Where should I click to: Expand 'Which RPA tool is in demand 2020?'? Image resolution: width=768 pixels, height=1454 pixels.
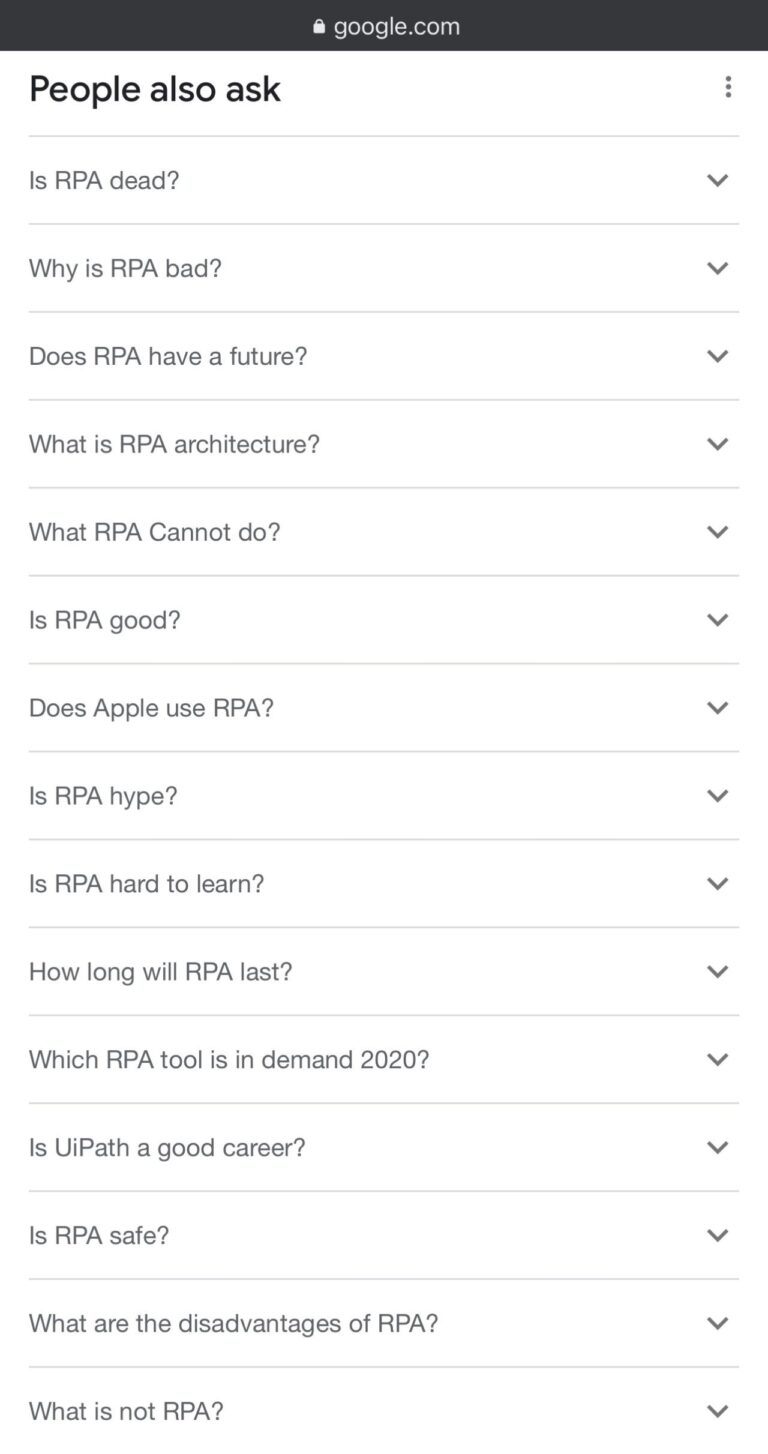(x=384, y=1060)
